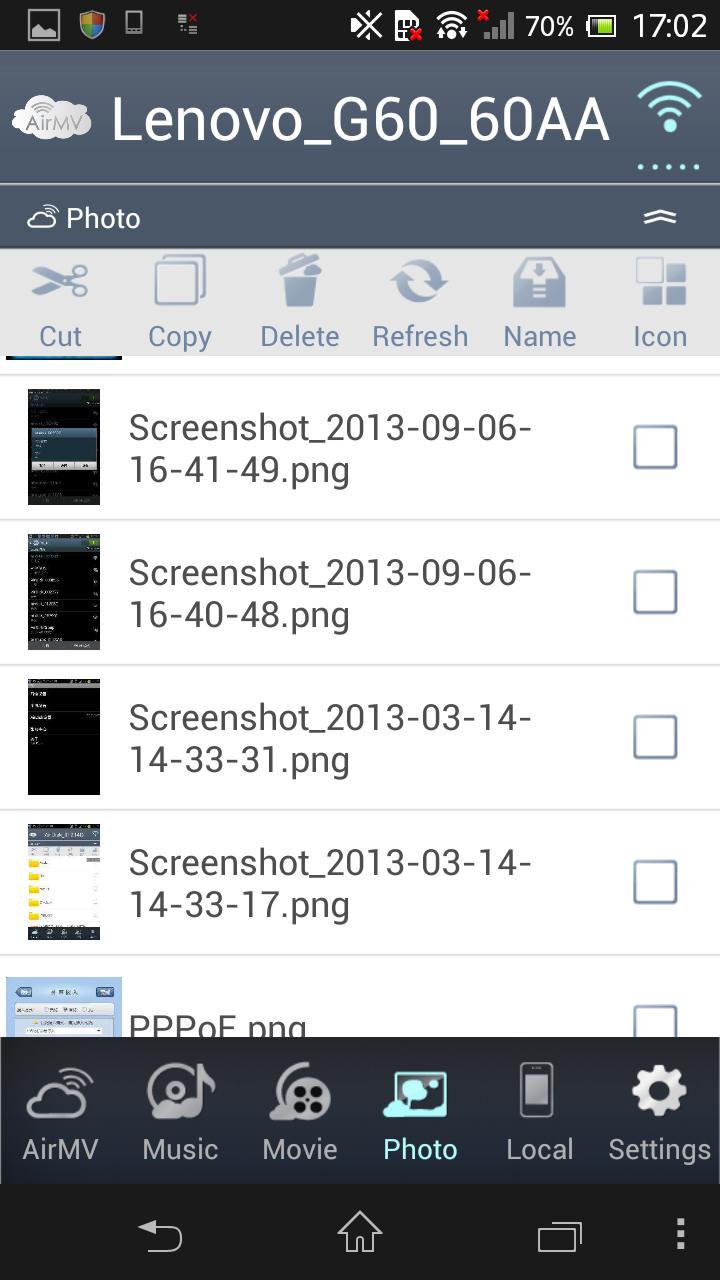The width and height of the screenshot is (720, 1280).
Task: Switch to the AirMV tab
Action: click(60, 1112)
